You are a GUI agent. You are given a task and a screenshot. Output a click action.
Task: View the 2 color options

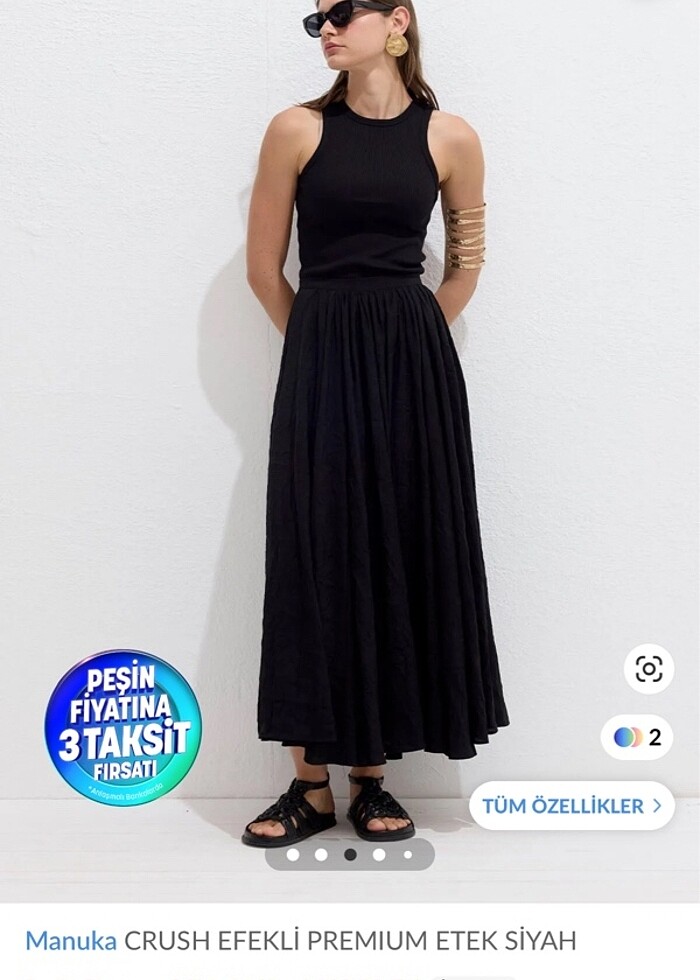[x=638, y=737]
